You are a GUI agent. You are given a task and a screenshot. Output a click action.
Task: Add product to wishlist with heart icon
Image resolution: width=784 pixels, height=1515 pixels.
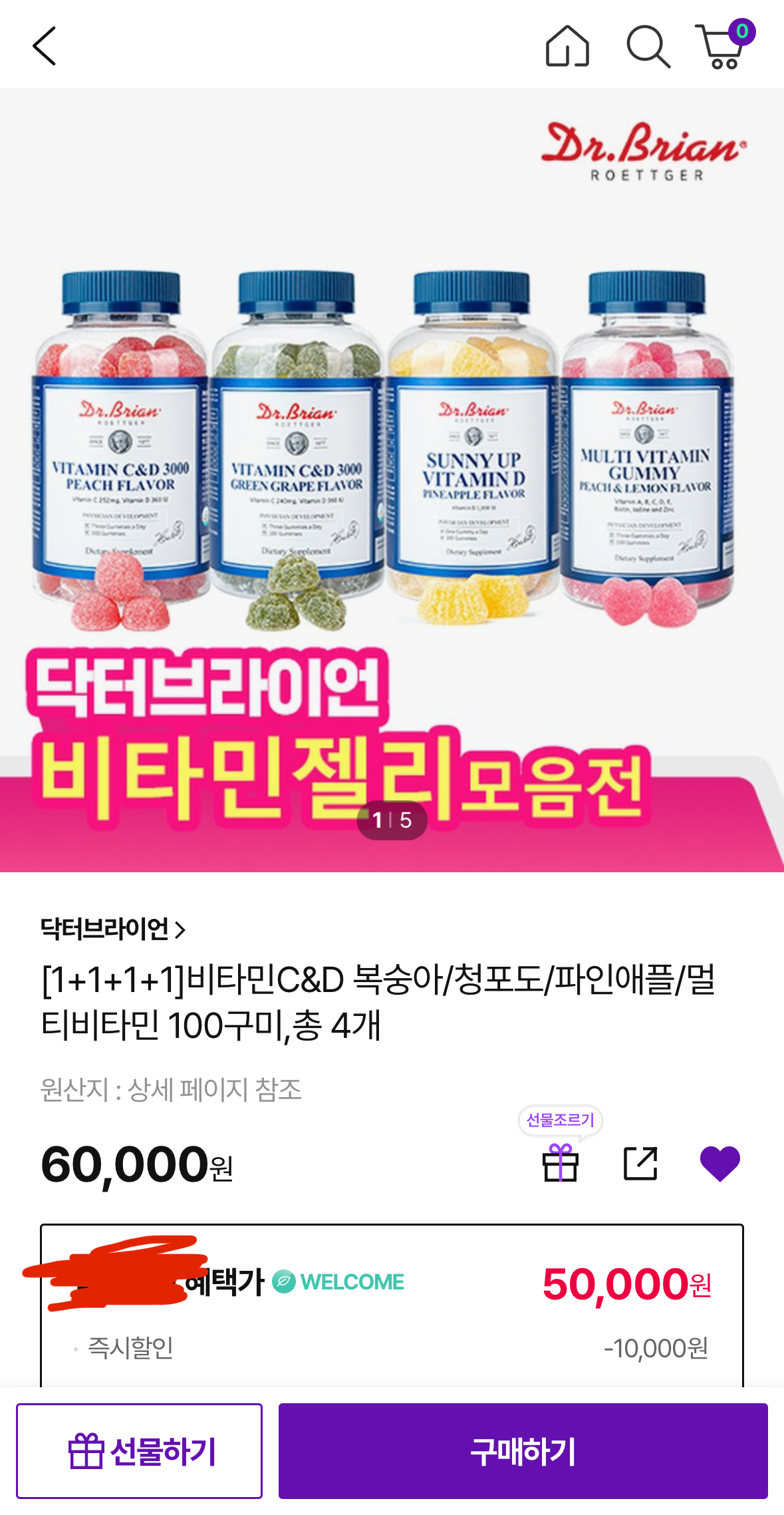click(719, 1163)
